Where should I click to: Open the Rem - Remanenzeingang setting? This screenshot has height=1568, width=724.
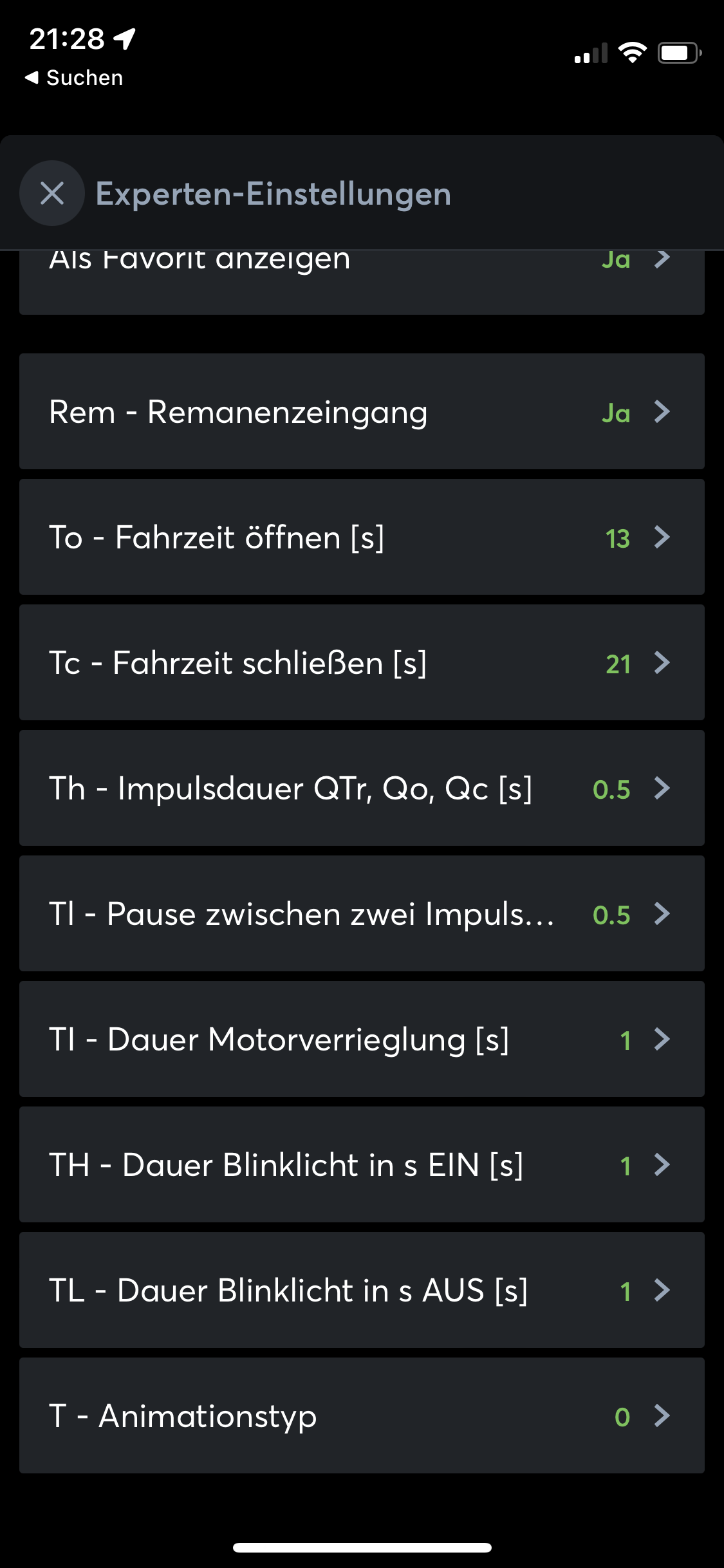pos(362,412)
